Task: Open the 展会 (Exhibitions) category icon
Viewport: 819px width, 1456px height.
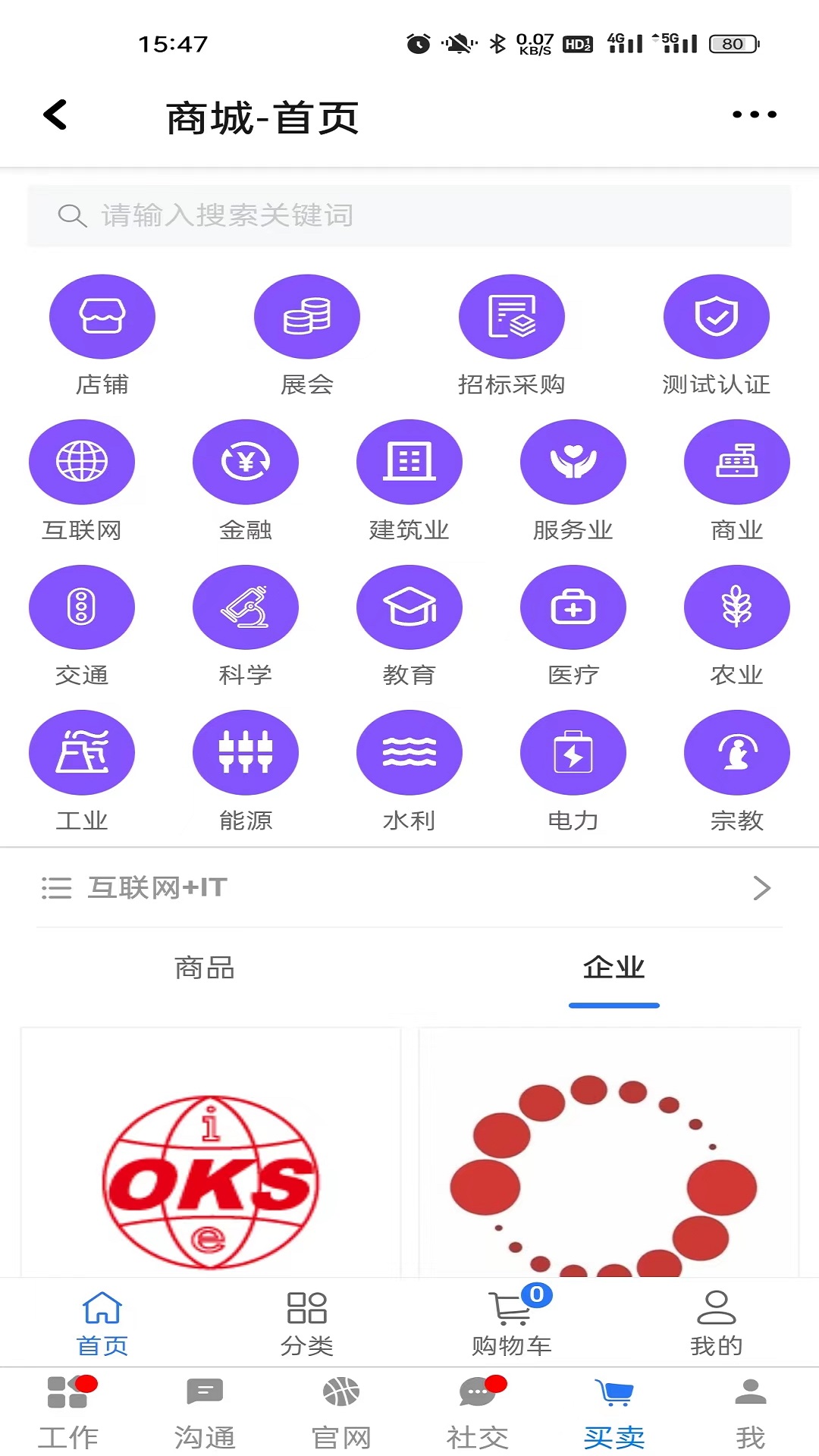Action: pos(307,316)
